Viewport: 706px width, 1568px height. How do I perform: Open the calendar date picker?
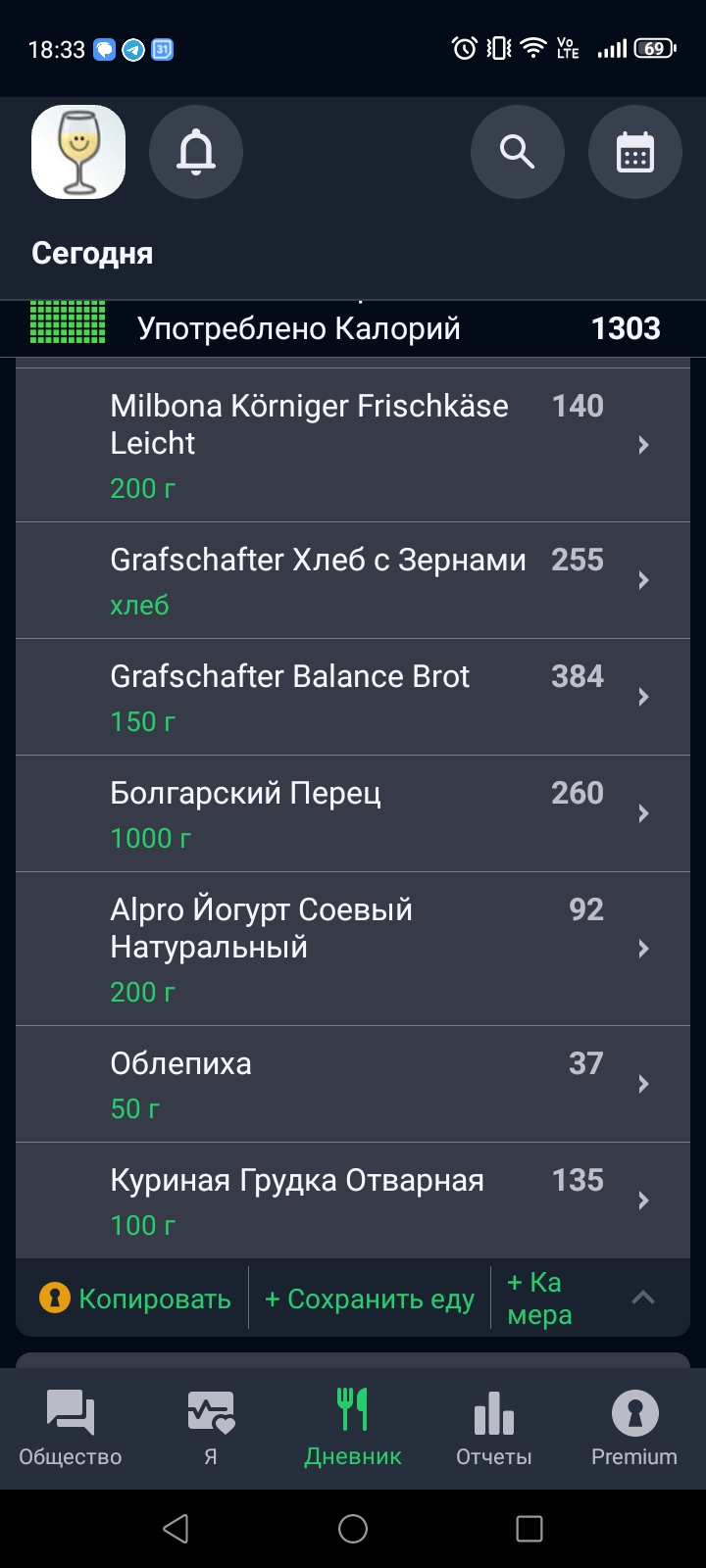click(635, 153)
